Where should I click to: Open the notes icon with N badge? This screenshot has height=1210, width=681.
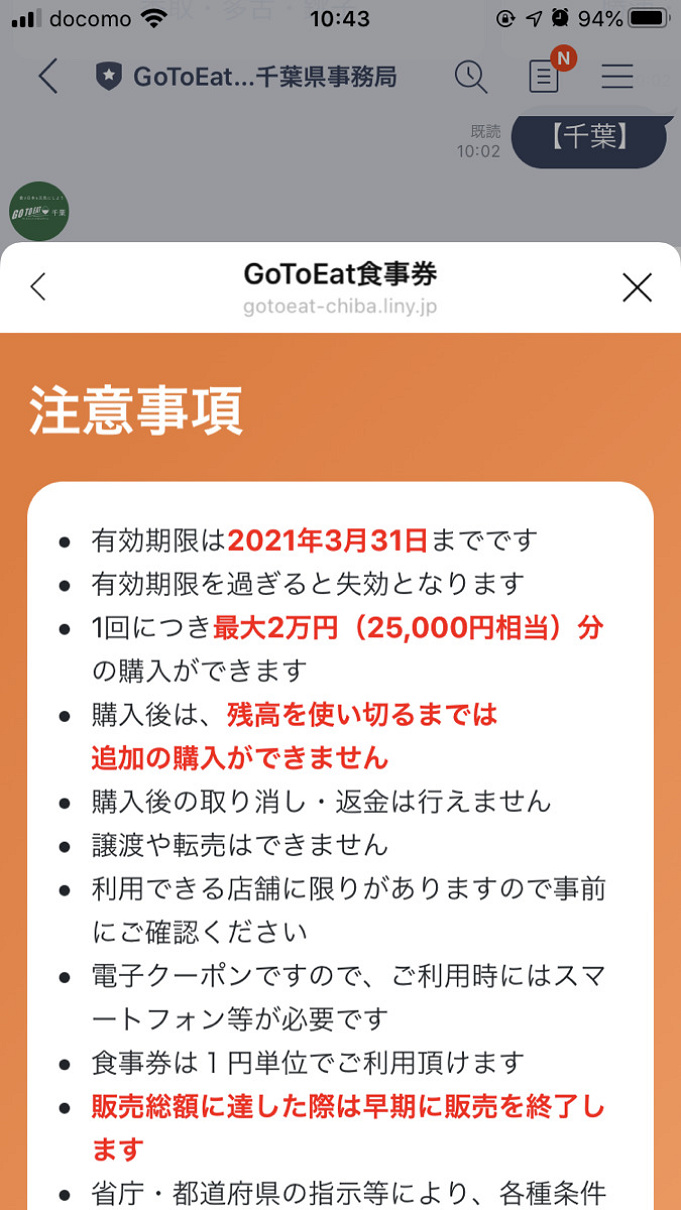coord(545,76)
